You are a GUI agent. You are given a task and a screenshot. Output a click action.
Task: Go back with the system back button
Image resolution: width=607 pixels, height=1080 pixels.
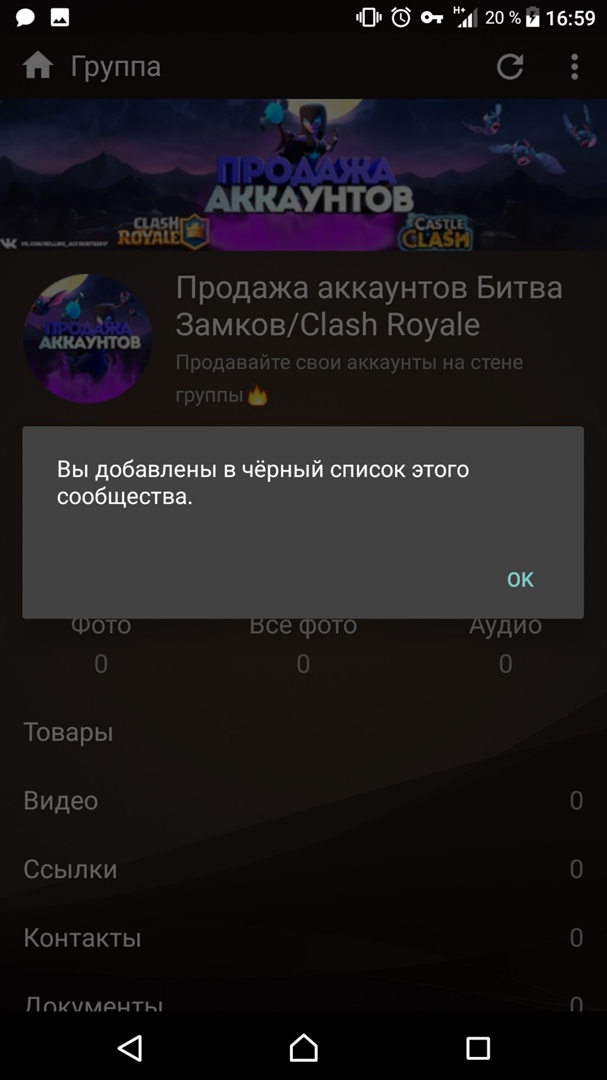[x=129, y=1047]
